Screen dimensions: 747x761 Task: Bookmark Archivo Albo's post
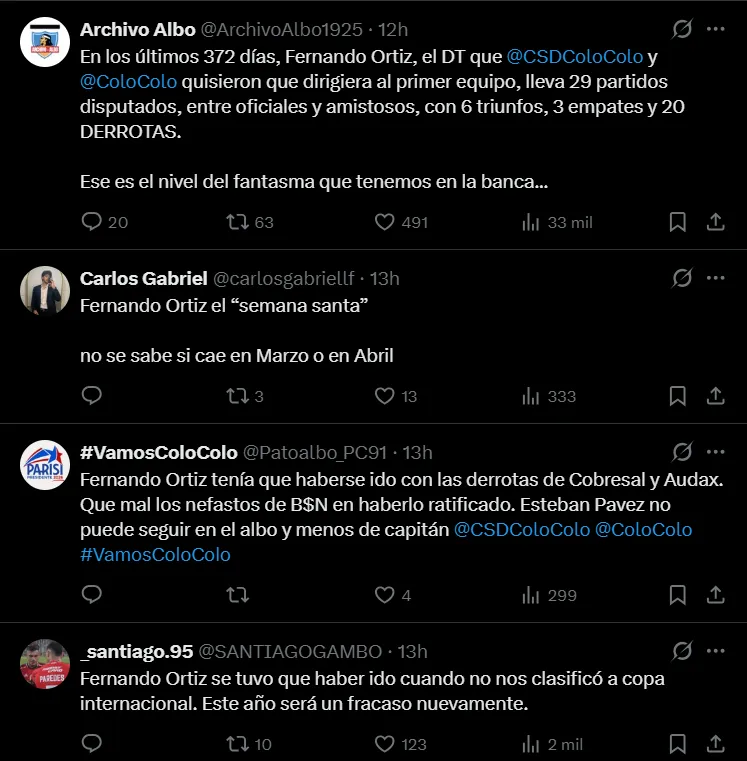677,222
